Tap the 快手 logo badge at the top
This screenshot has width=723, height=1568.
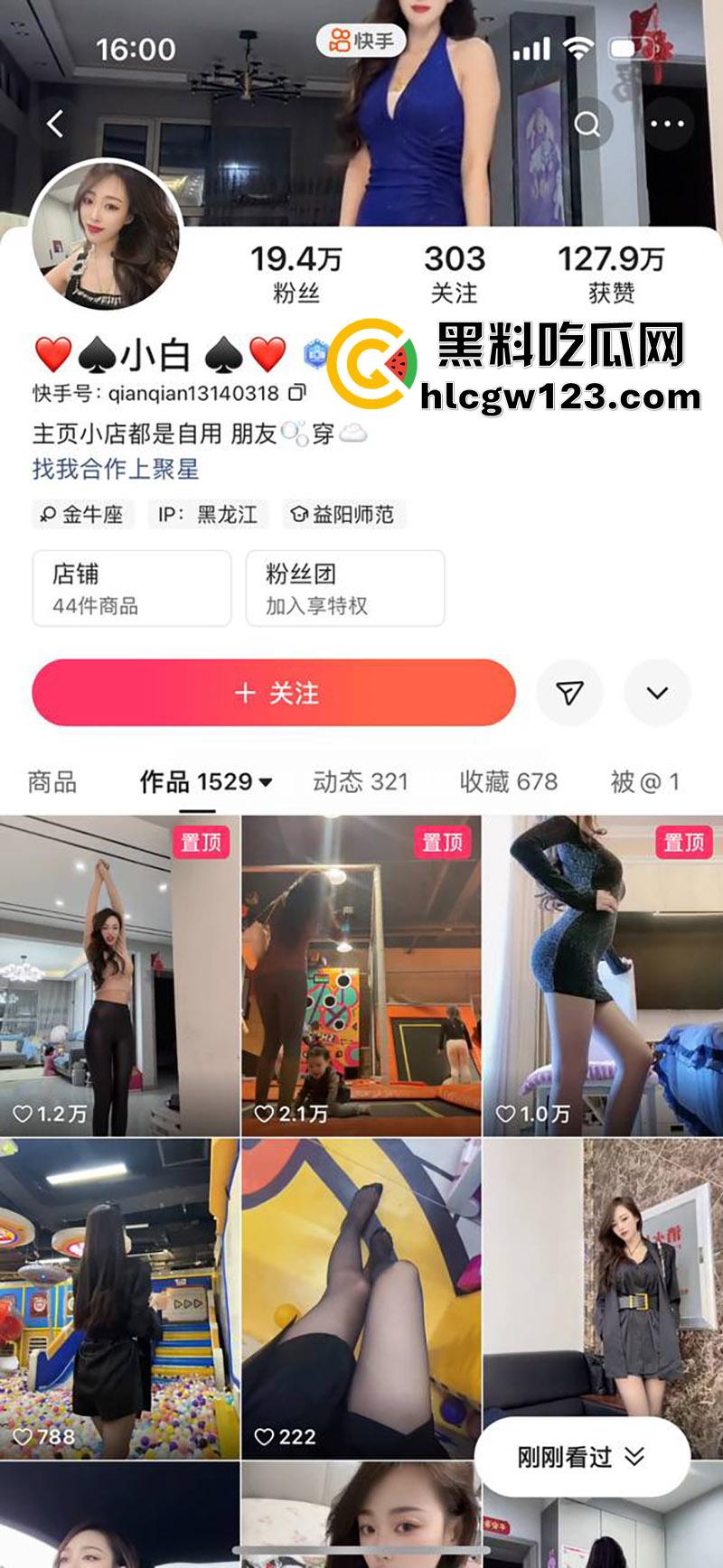361,42
